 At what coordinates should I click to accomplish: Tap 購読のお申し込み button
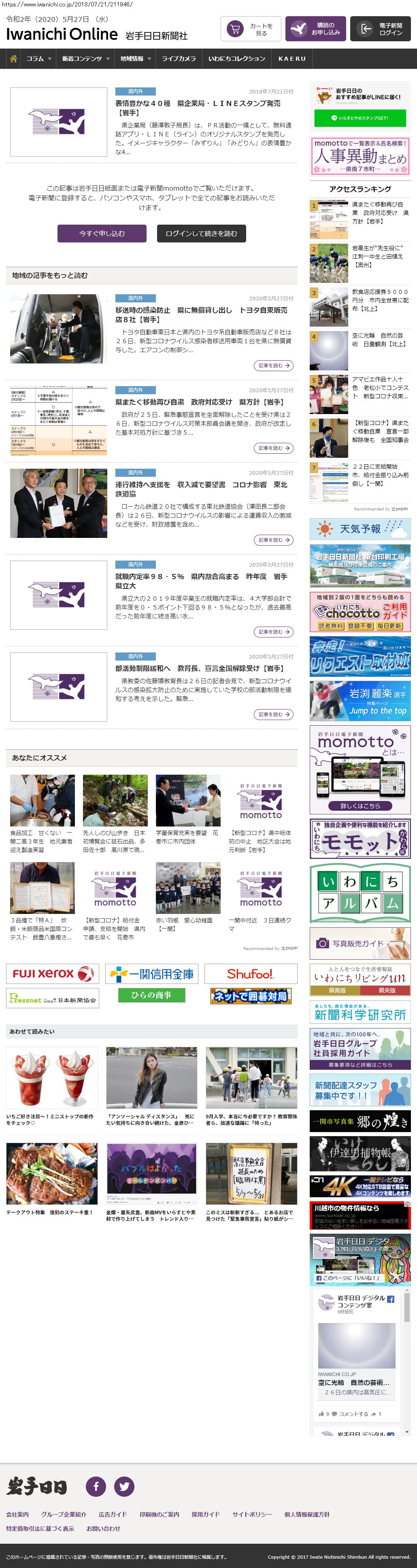[x=316, y=29]
